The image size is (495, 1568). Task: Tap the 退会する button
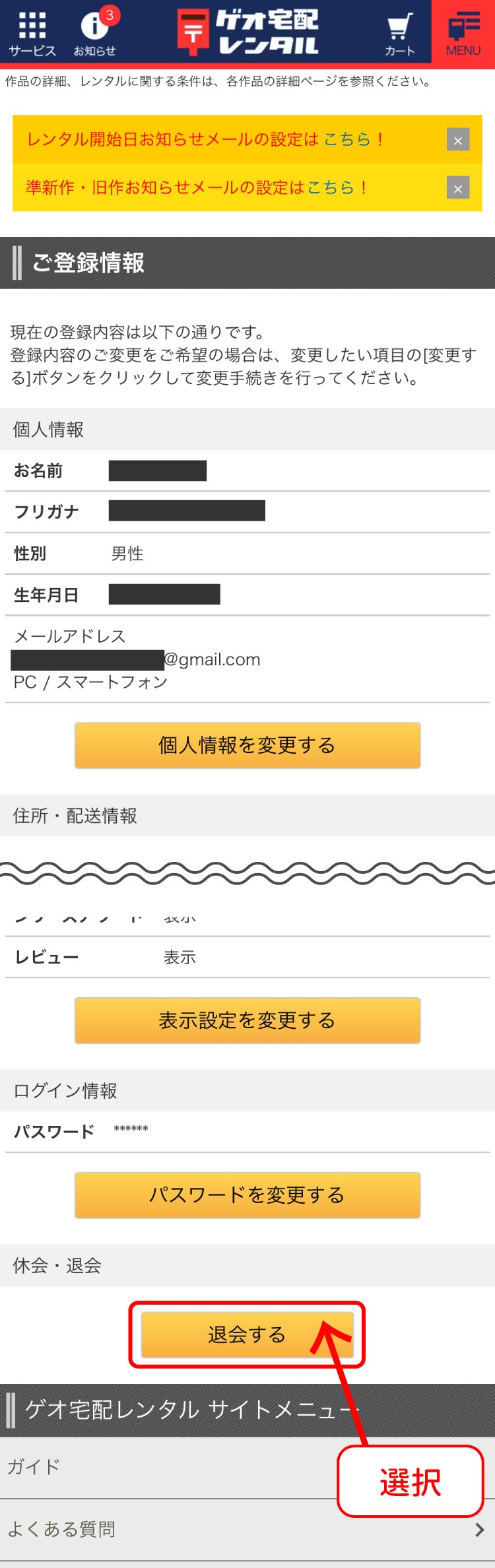tap(247, 1334)
